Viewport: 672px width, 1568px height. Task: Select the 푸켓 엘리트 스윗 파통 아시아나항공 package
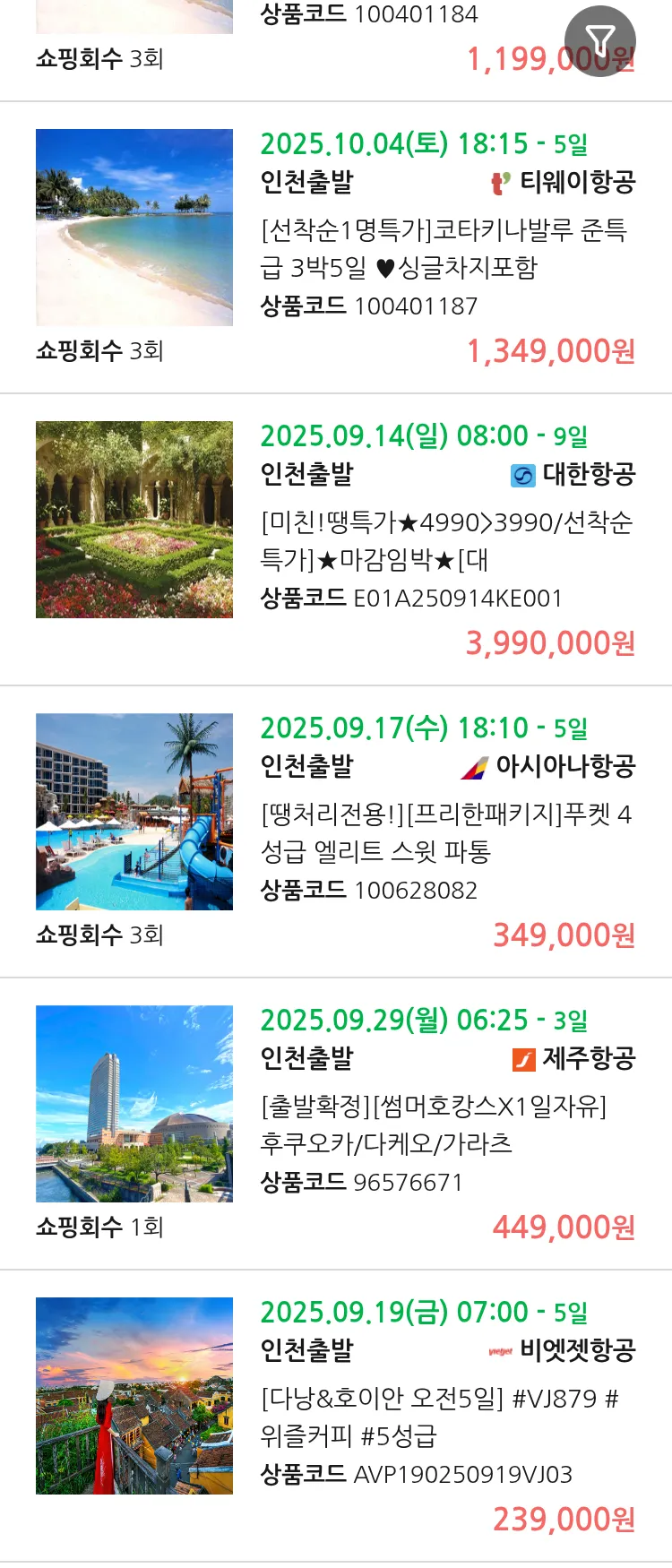445,832
